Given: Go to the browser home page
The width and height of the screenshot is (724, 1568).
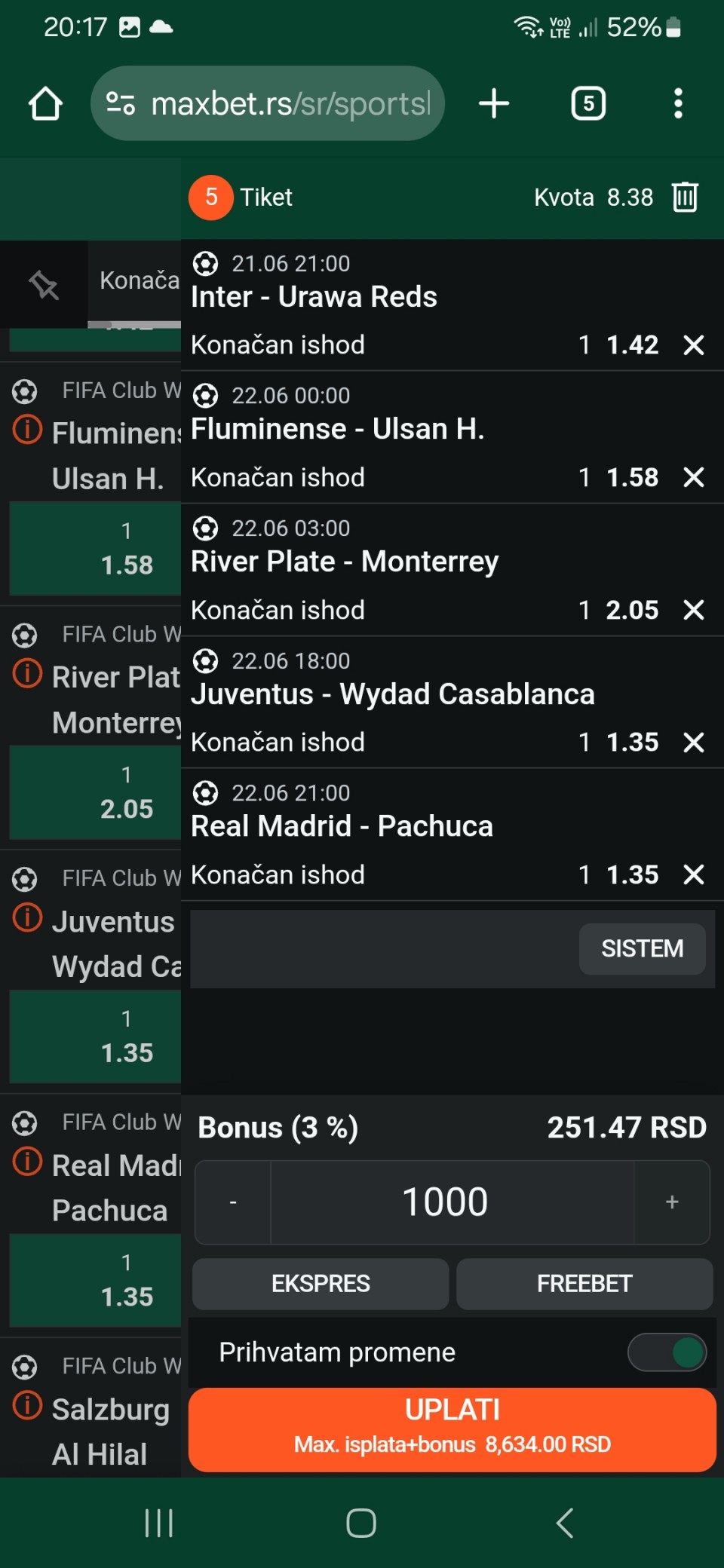Looking at the screenshot, I should click(45, 103).
